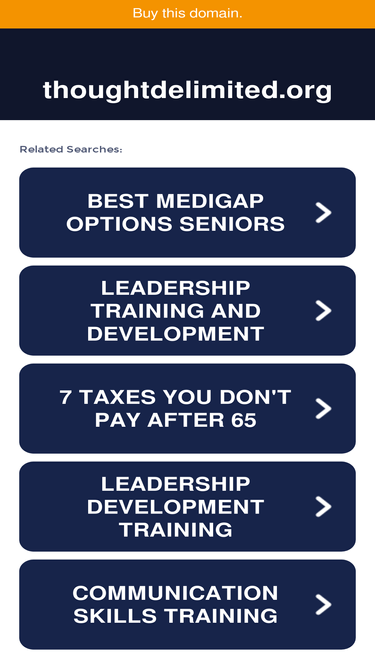Open 7 Taxes You Don't Pay After 65
Screen dimensions: 375x667
(x=188, y=408)
